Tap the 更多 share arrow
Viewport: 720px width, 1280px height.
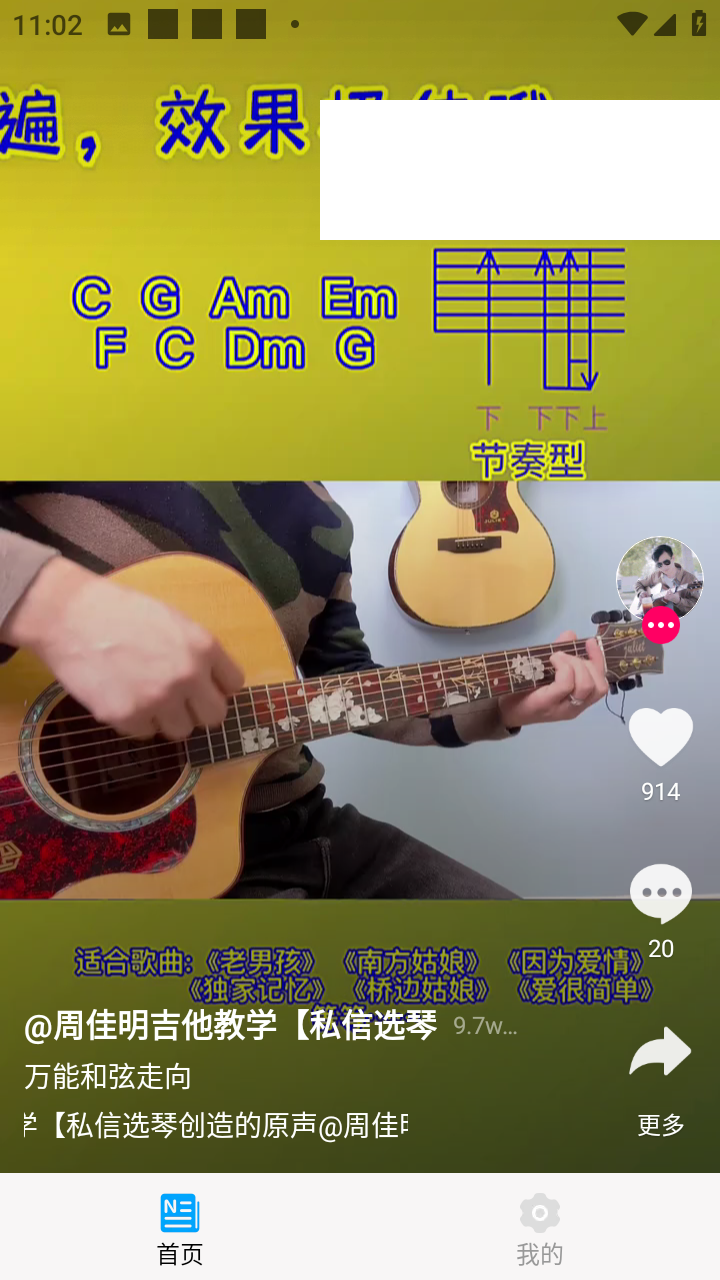click(x=660, y=1054)
